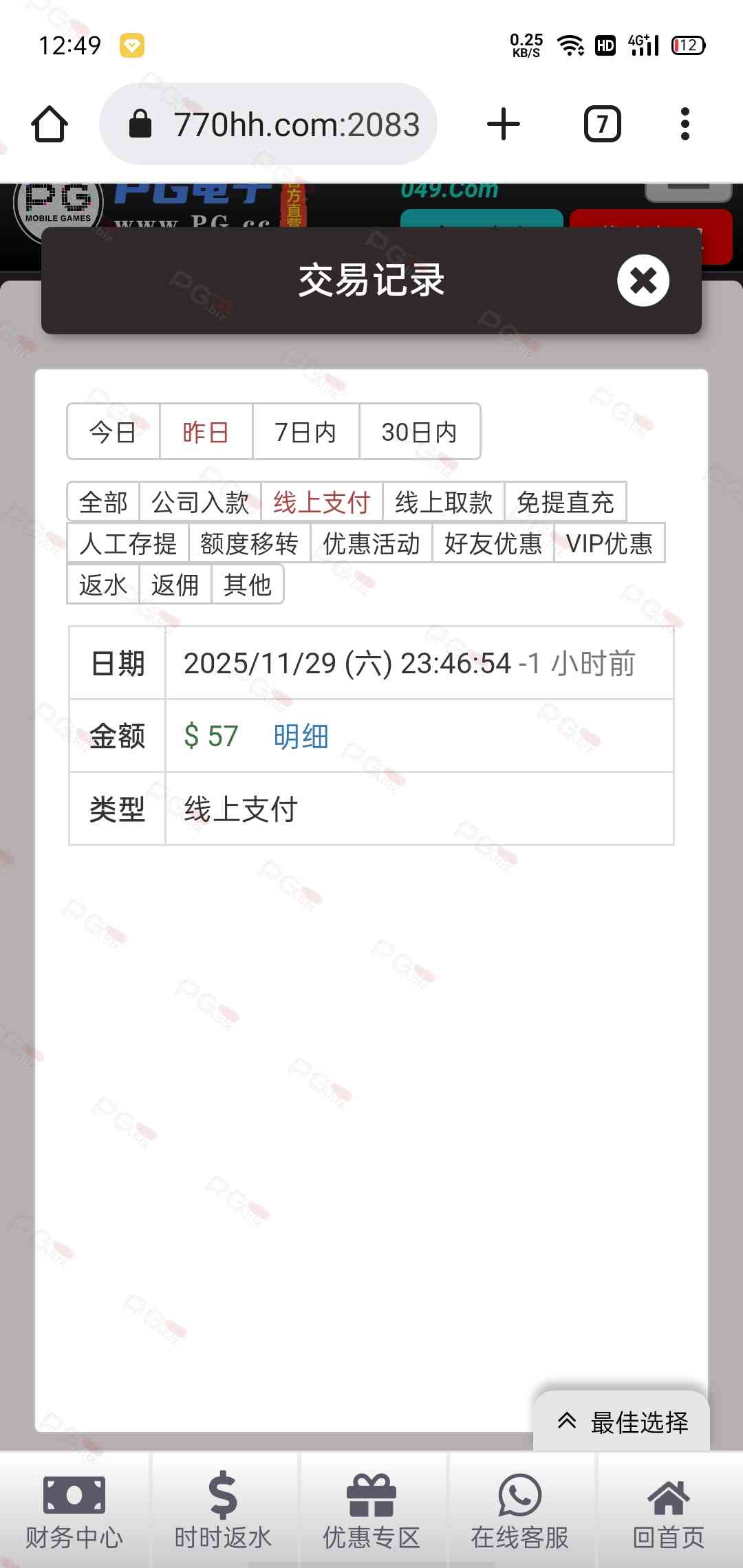This screenshot has width=743, height=1568.
Task: Open 时时返水
Action: pos(223,1511)
